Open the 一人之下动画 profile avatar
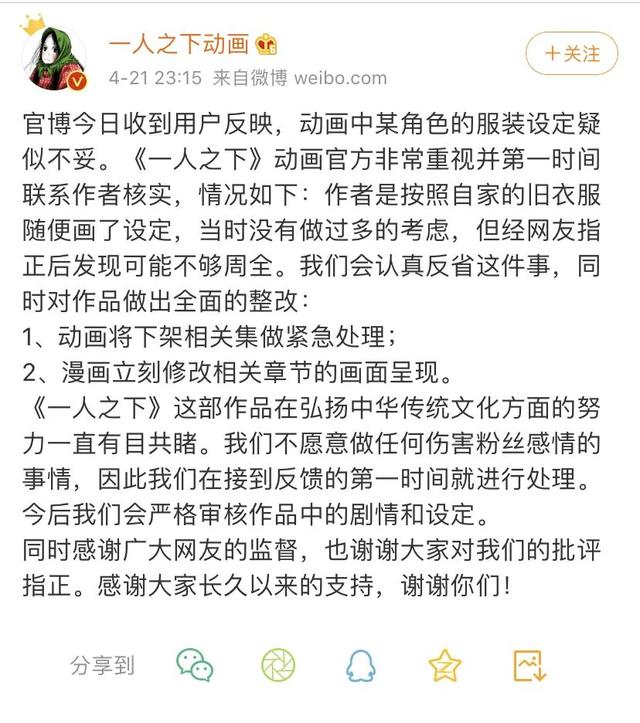Image resolution: width=640 pixels, height=723 pixels. tap(54, 54)
